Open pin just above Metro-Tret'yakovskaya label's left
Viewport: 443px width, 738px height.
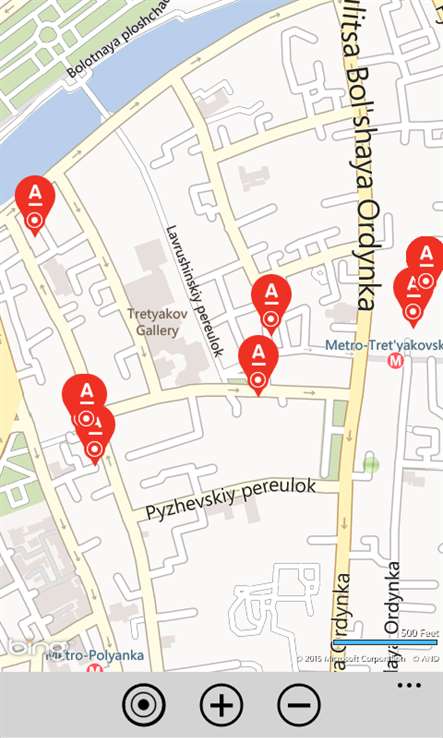click(271, 305)
